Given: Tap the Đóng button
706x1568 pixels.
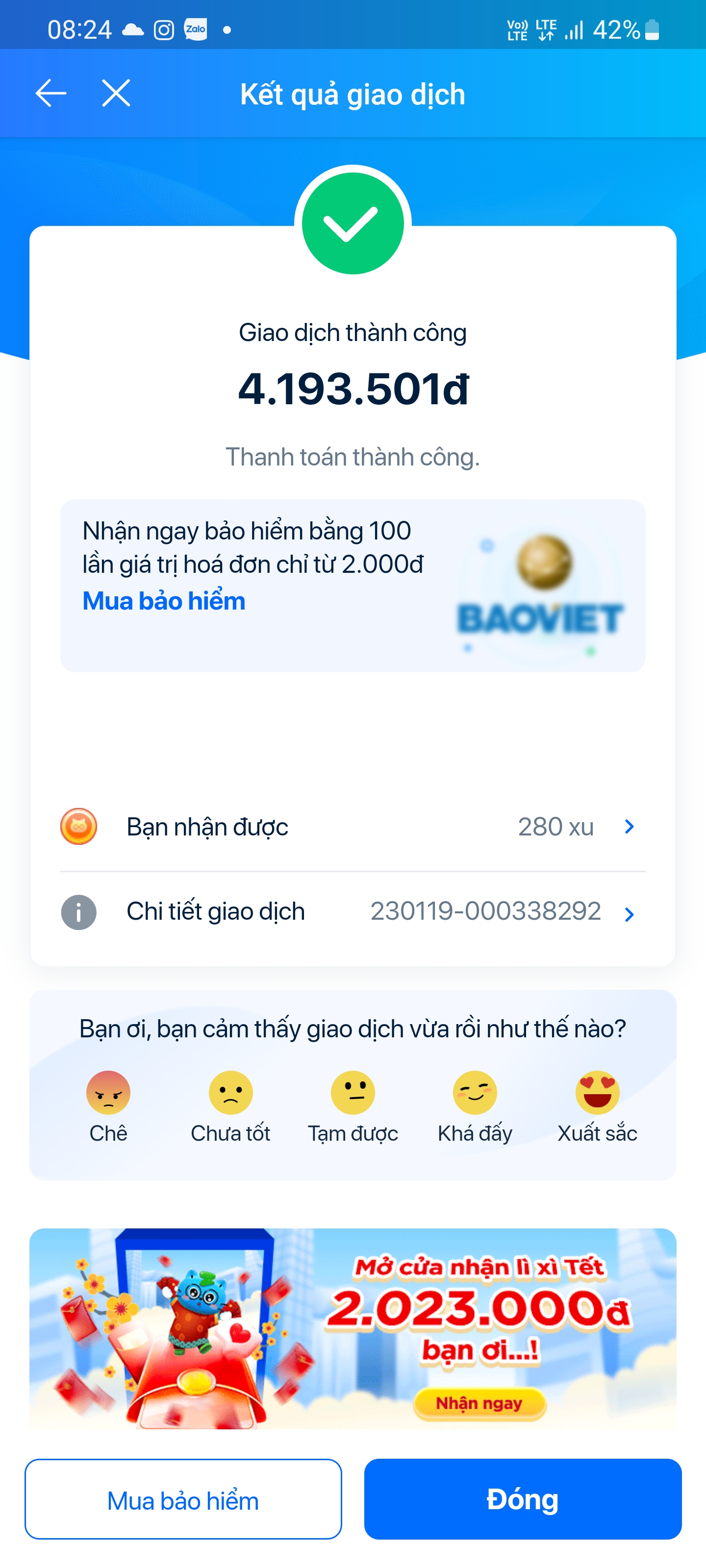Looking at the screenshot, I should point(523,1499).
